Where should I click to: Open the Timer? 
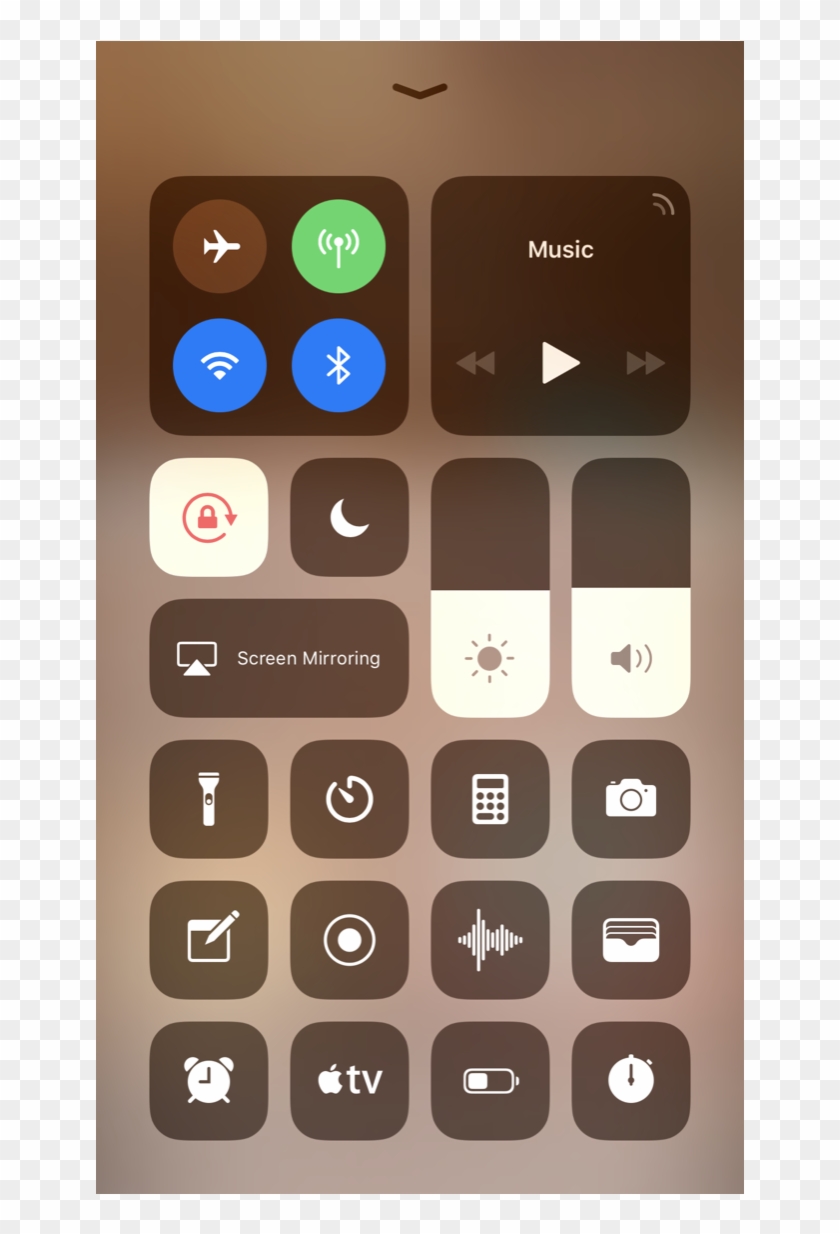(x=349, y=799)
